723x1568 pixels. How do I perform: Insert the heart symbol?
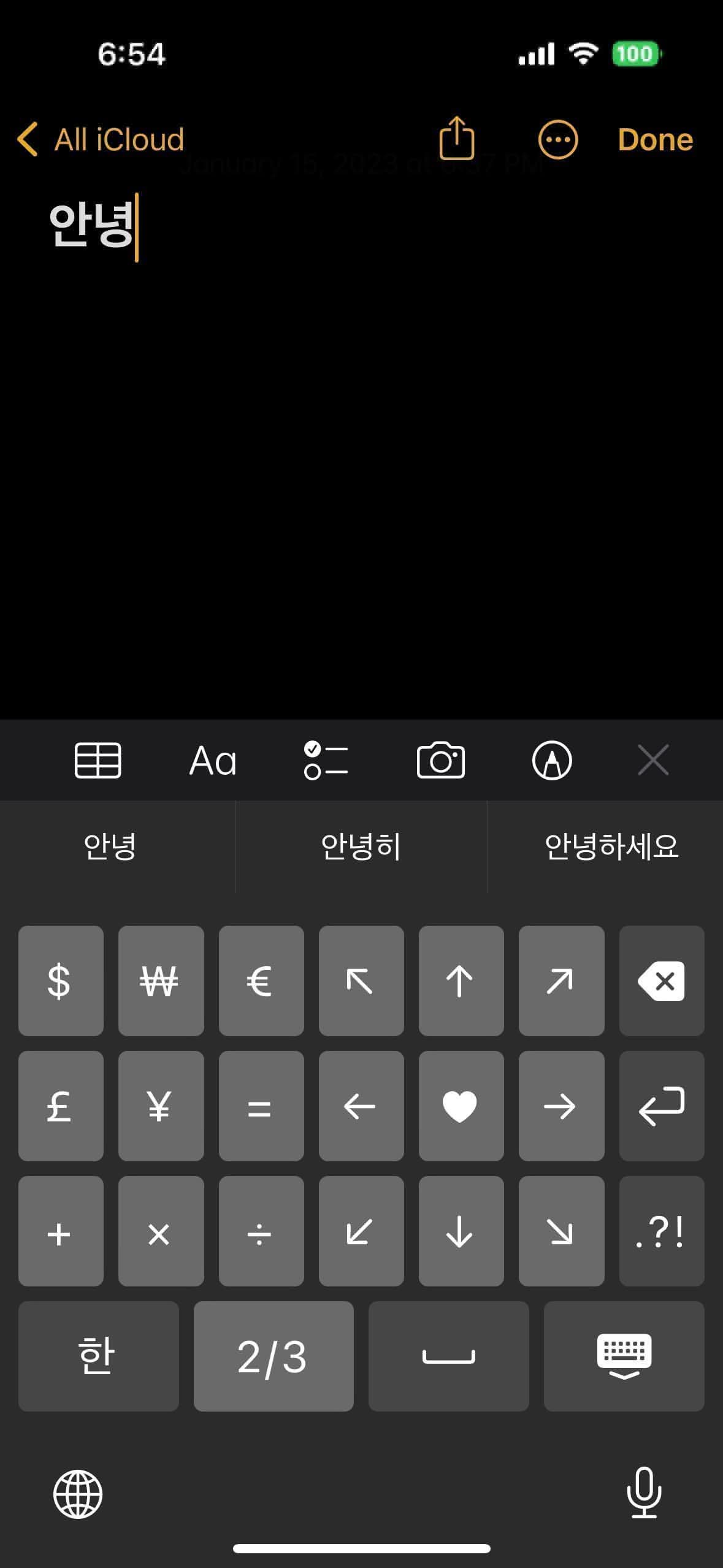[461, 1106]
